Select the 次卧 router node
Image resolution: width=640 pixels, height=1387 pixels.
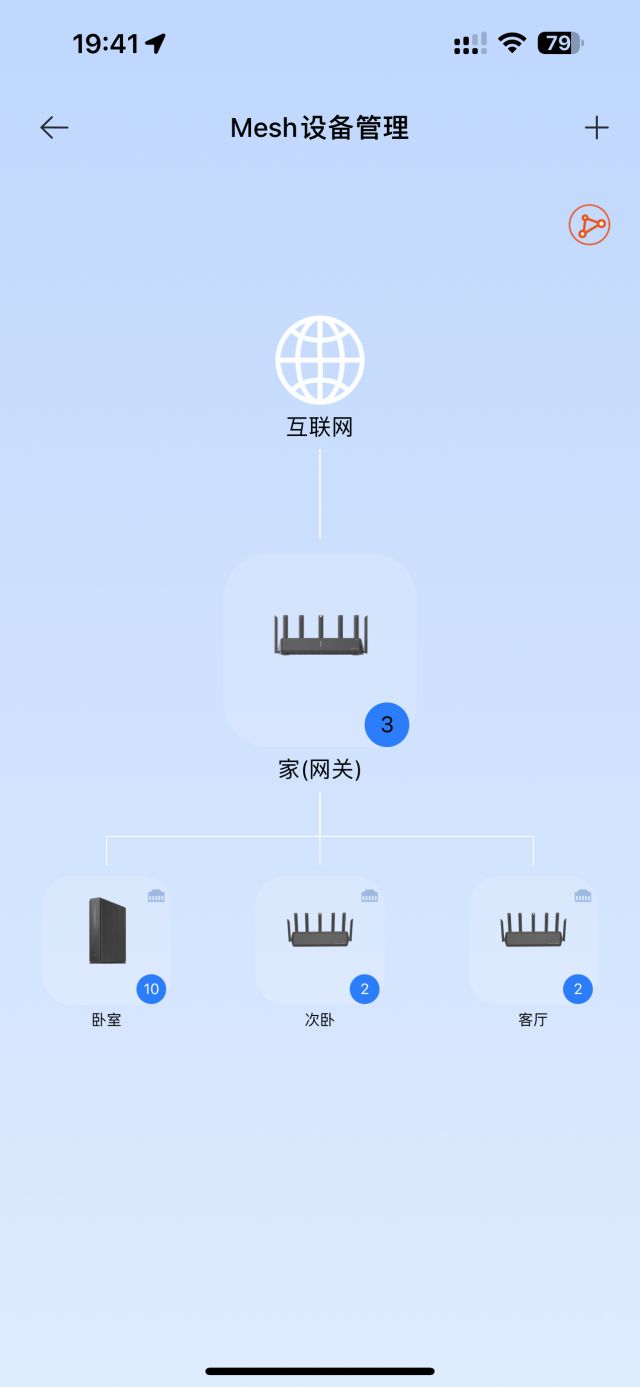tap(320, 940)
